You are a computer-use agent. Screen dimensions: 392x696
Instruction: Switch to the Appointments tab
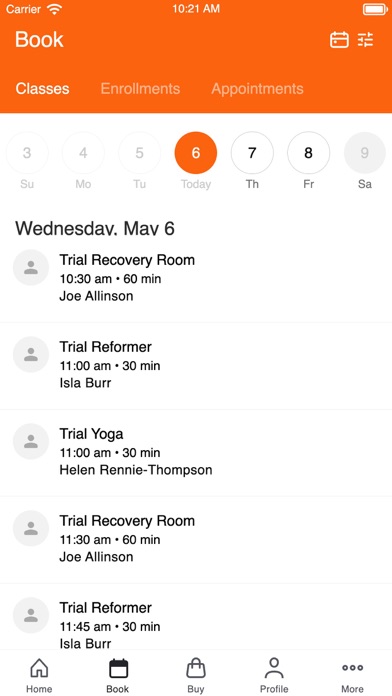tap(257, 88)
